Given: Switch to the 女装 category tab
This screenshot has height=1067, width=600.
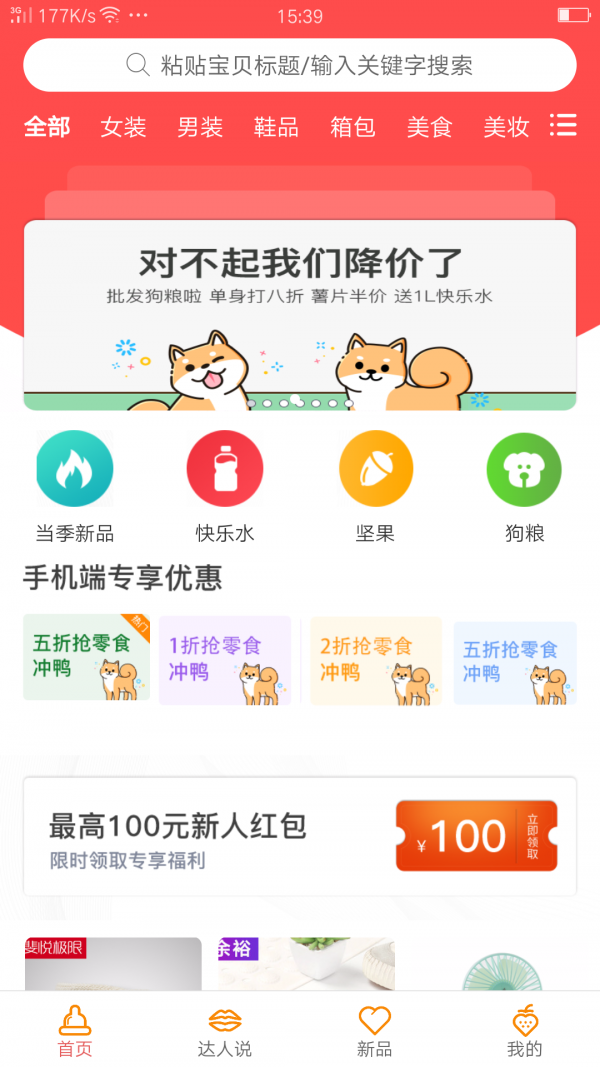Looking at the screenshot, I should (x=123, y=127).
